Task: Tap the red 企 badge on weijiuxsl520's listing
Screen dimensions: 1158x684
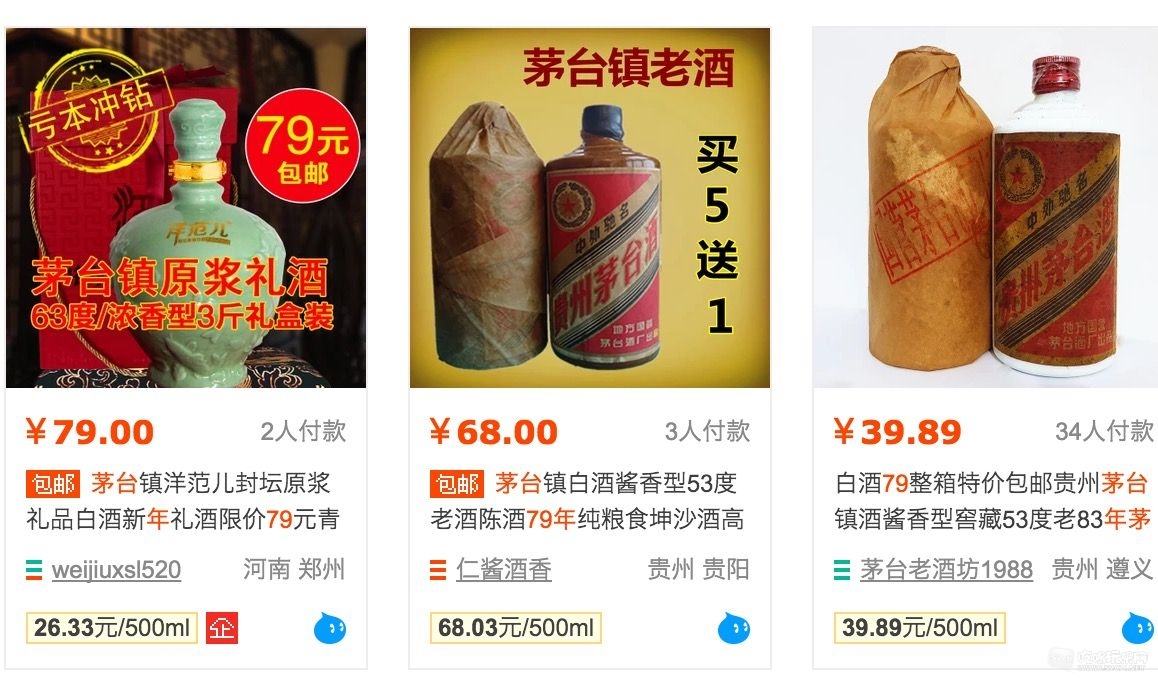Action: pyautogui.click(x=222, y=629)
